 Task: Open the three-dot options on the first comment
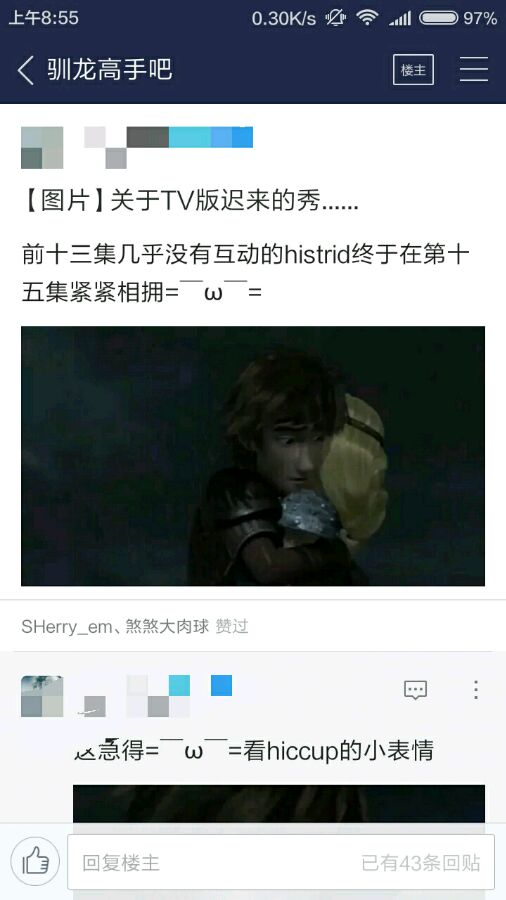pos(476,689)
